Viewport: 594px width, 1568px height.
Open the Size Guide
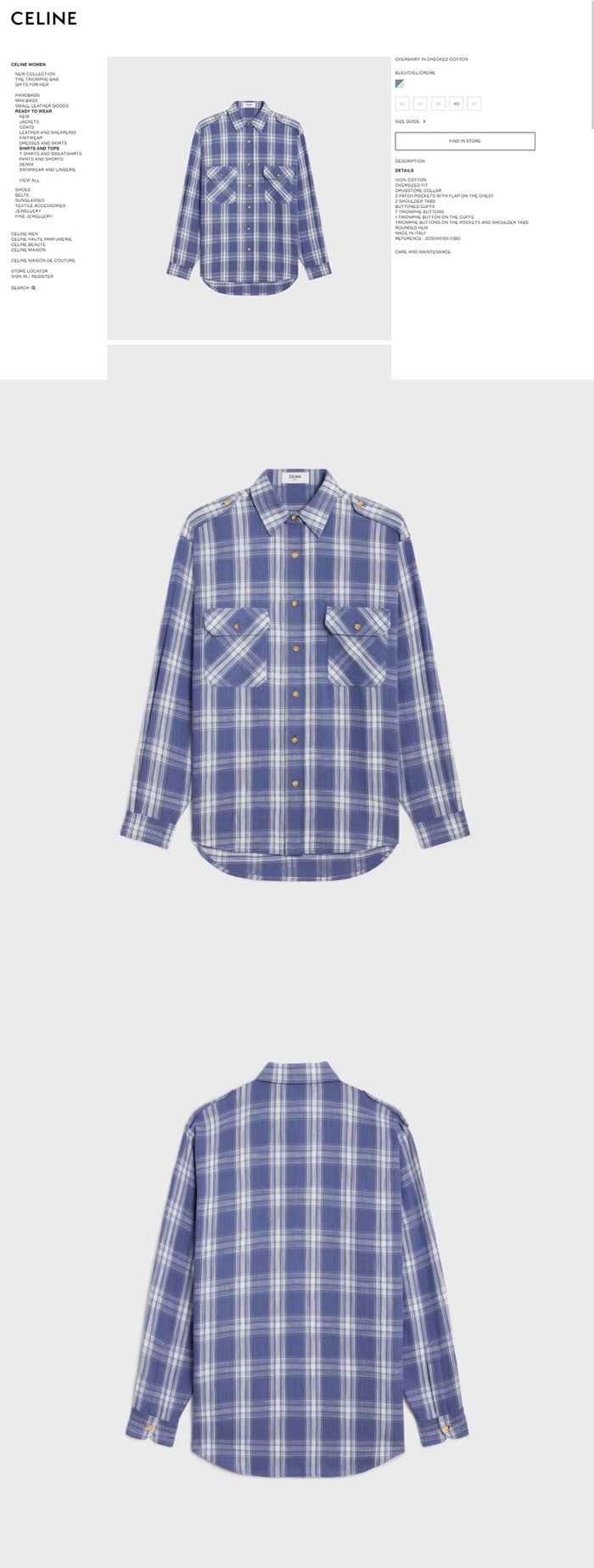click(409, 121)
